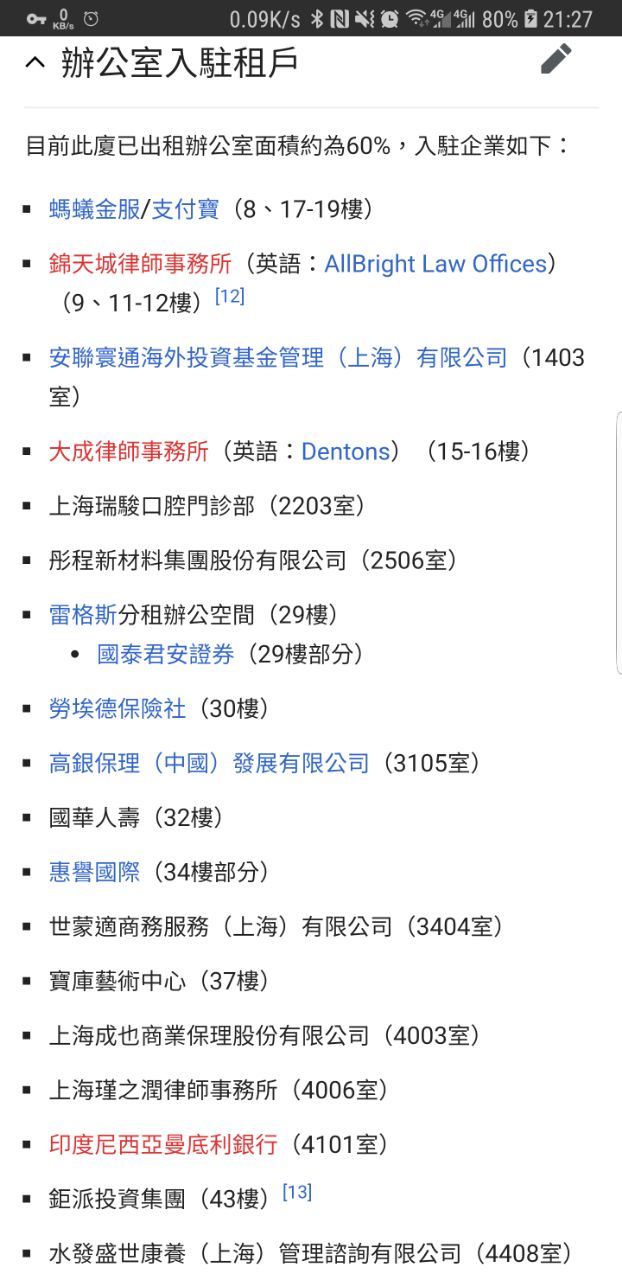Open the 螞蟻金服 link
The width and height of the screenshot is (622, 1280).
coord(95,209)
